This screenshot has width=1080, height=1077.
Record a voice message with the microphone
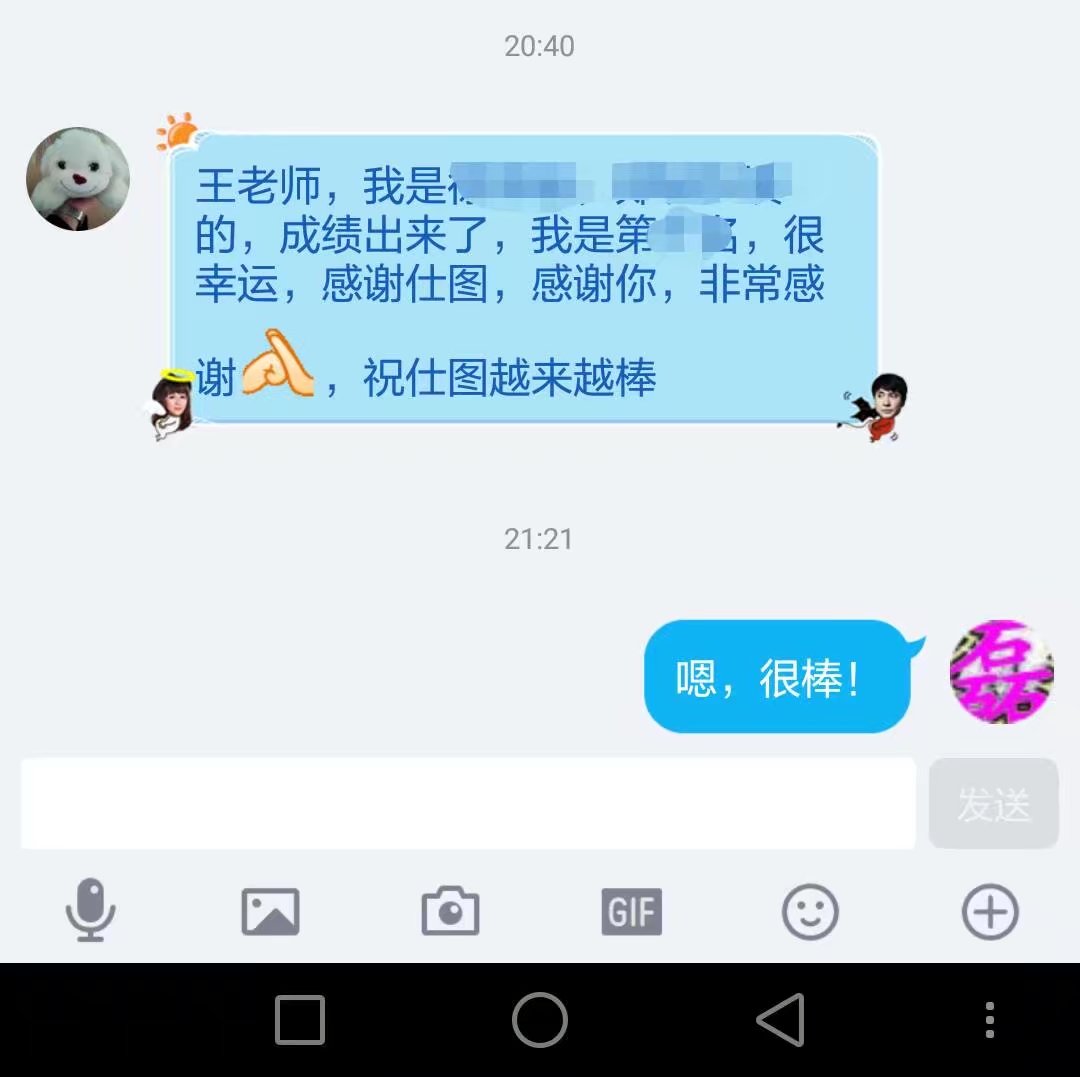[x=91, y=910]
